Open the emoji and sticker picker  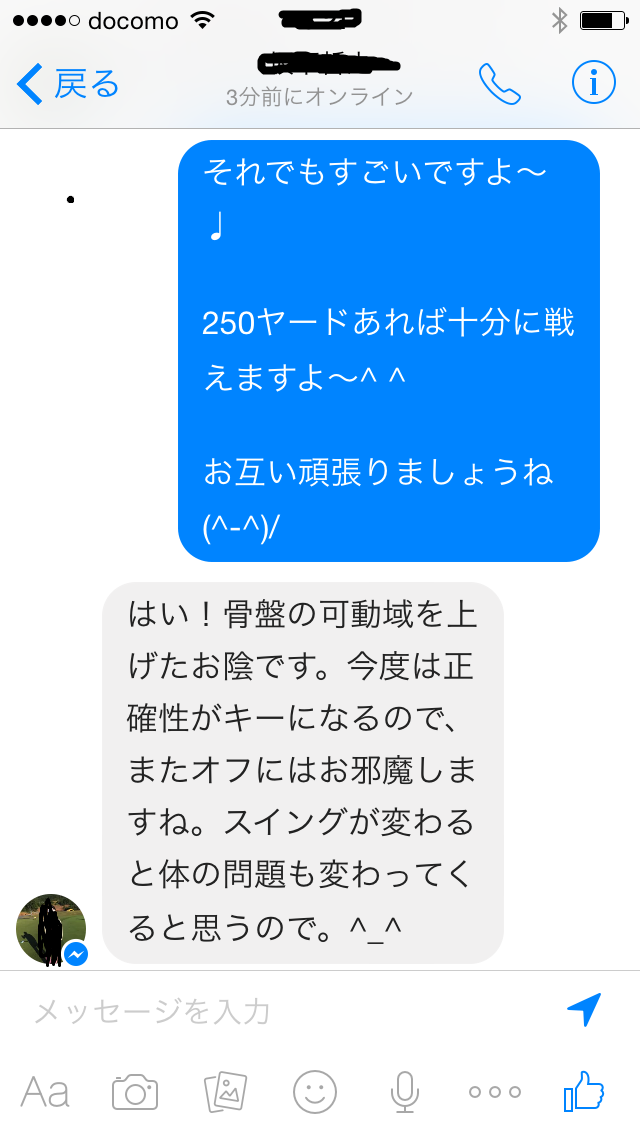click(315, 1092)
